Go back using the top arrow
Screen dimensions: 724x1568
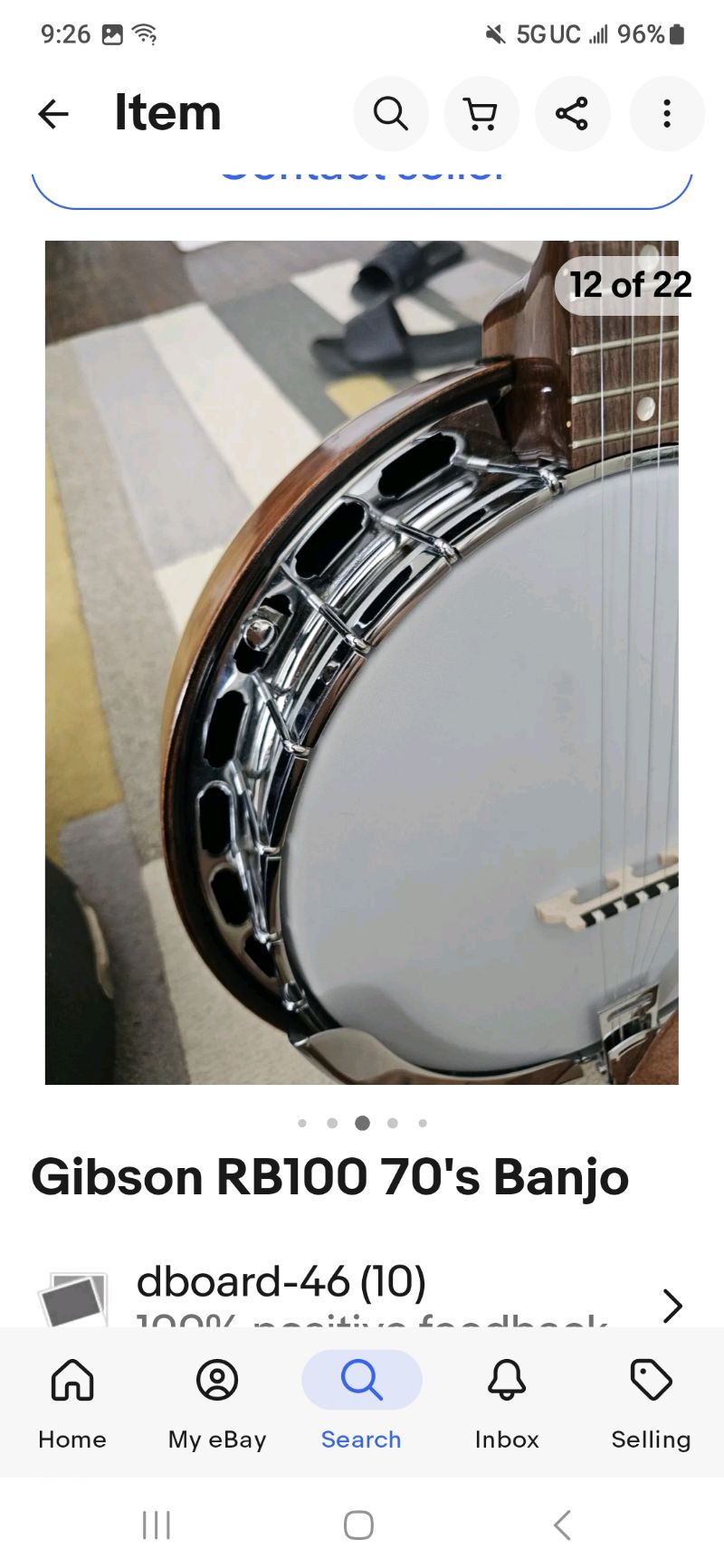[53, 114]
